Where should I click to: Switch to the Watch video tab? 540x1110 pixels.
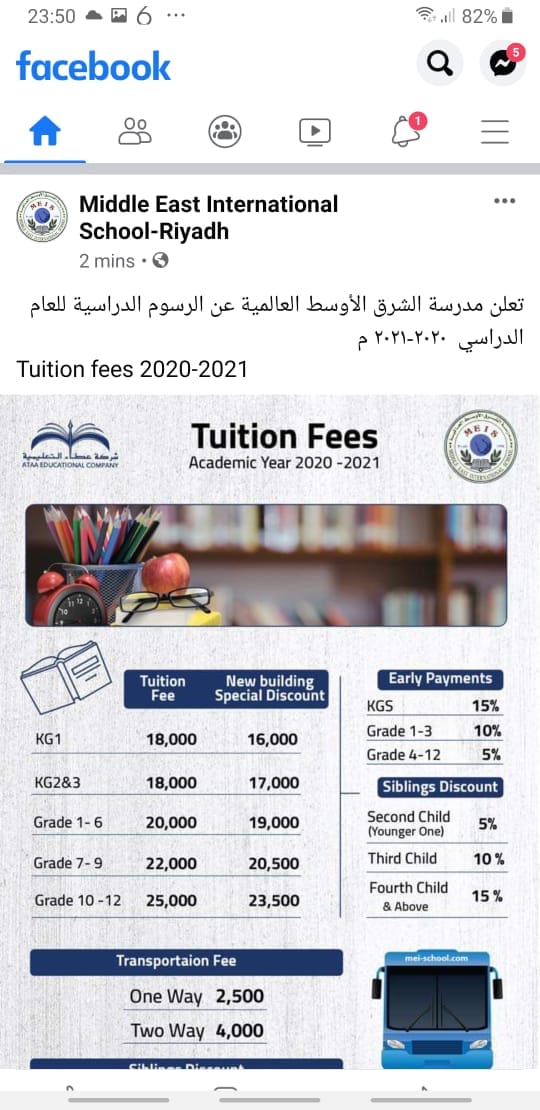315,132
